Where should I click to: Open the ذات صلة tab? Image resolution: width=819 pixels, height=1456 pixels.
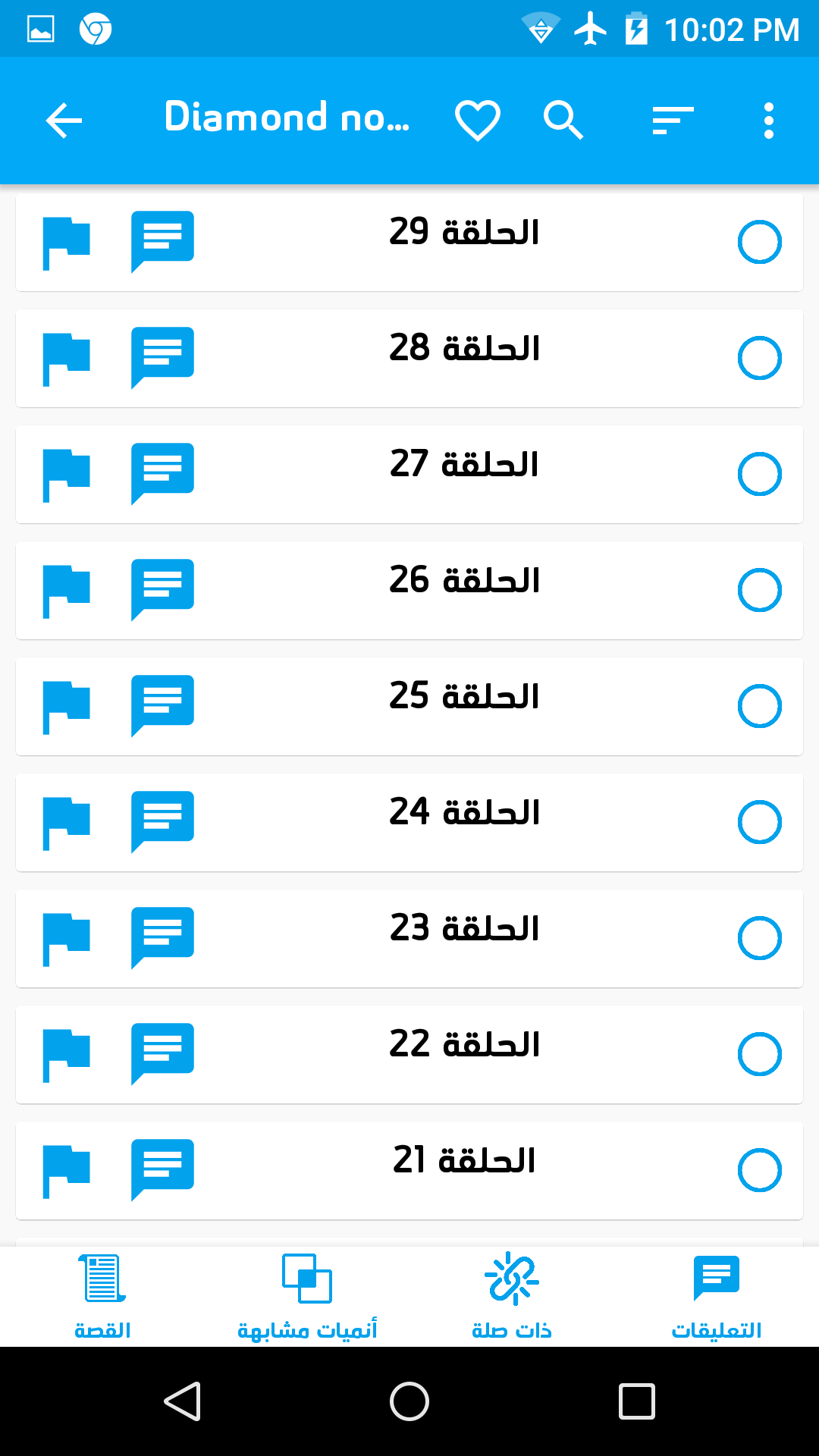(512, 1297)
